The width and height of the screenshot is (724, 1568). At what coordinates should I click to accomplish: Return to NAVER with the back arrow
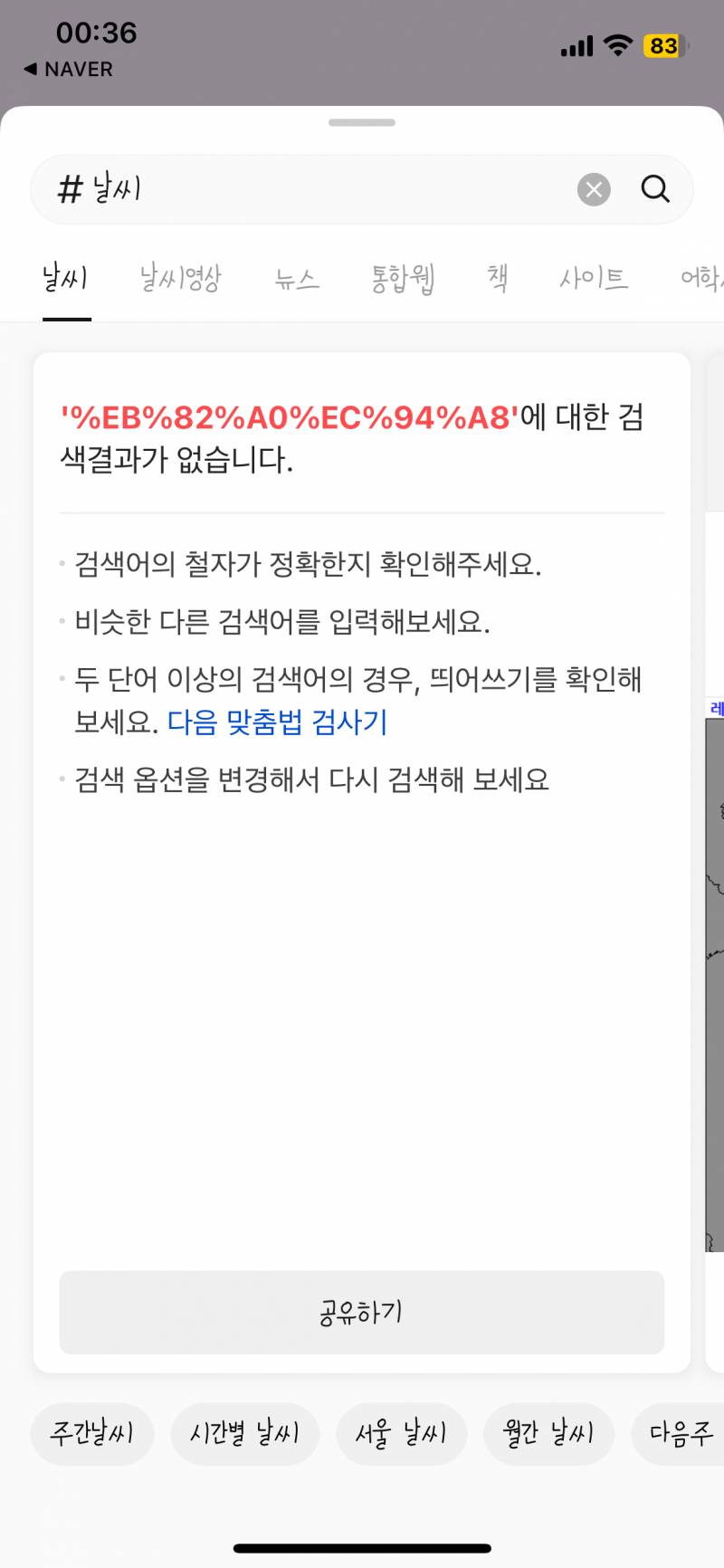point(63,69)
